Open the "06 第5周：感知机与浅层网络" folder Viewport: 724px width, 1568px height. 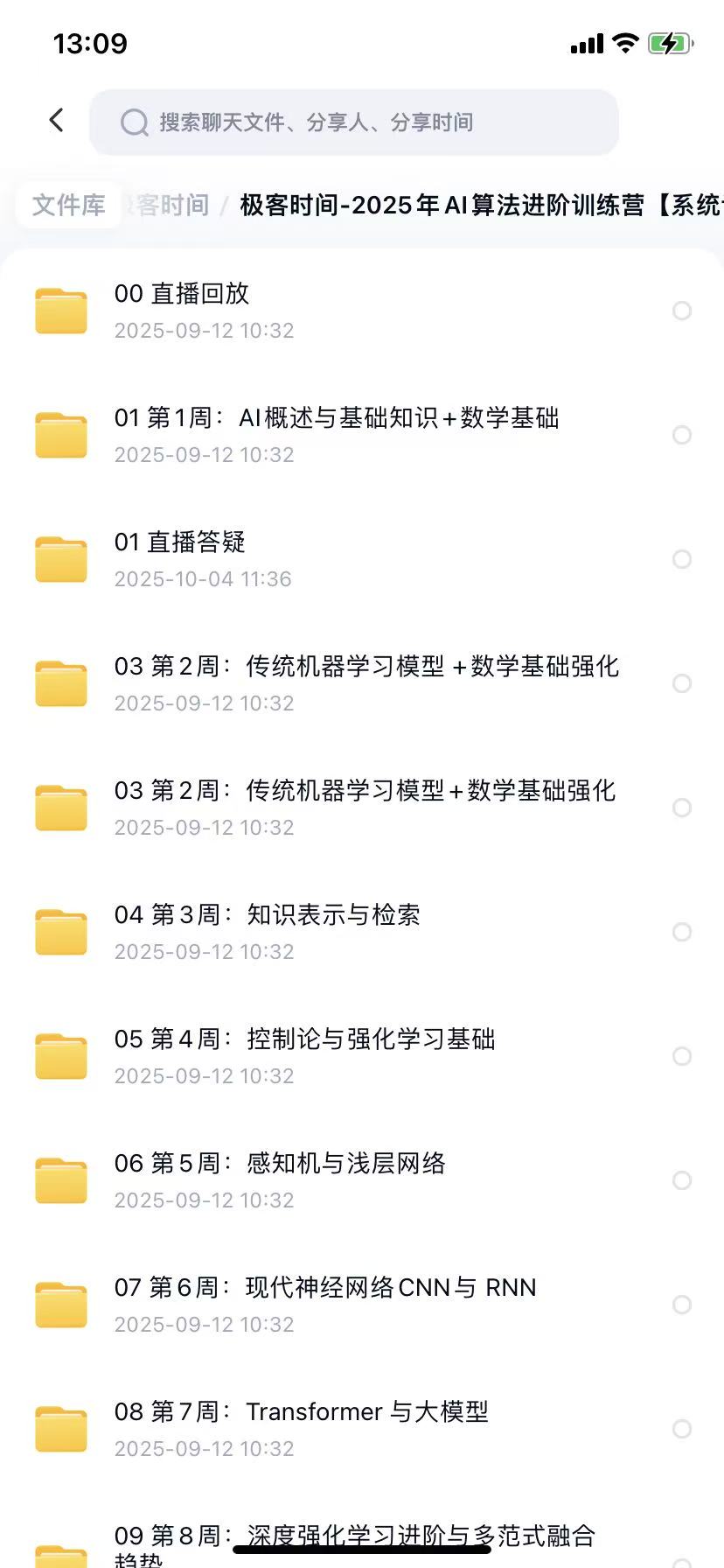click(x=60, y=1179)
